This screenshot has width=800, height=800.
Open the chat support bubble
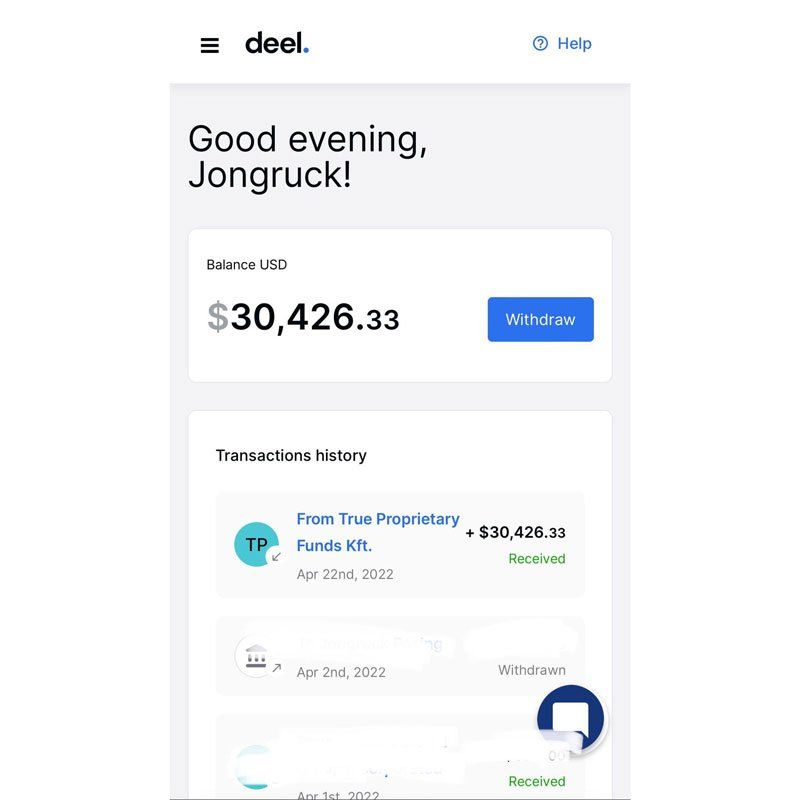coord(570,719)
